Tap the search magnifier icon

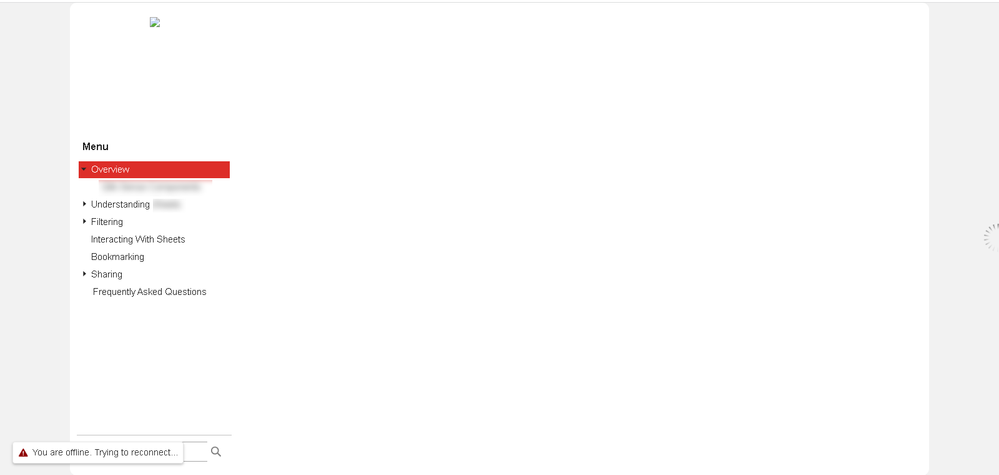216,451
